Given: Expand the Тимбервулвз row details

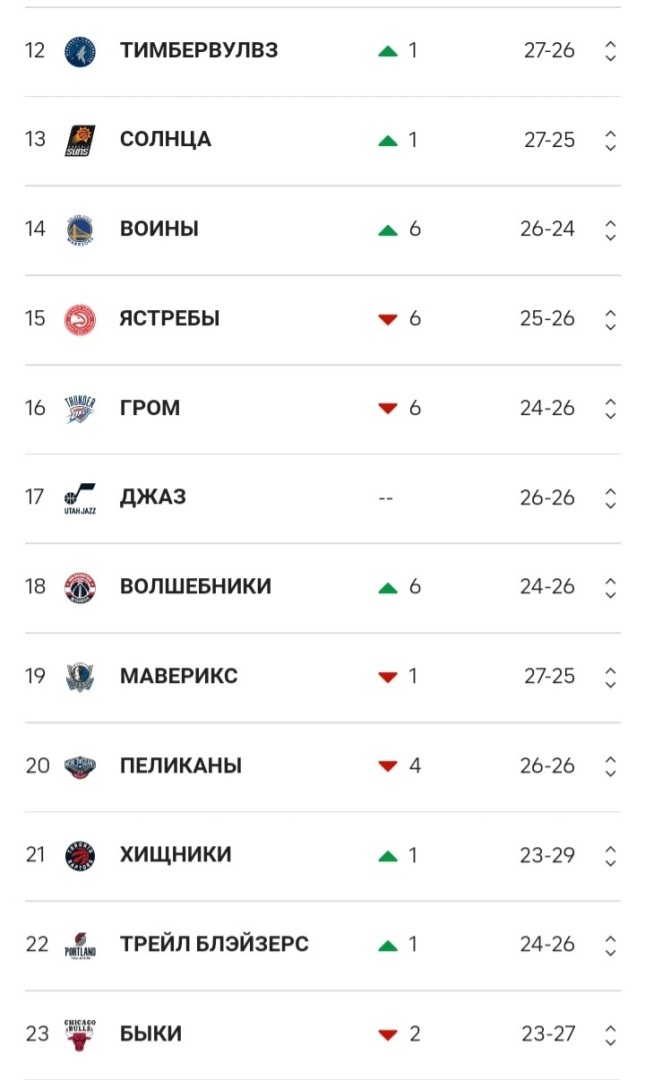Looking at the screenshot, I should (x=610, y=51).
